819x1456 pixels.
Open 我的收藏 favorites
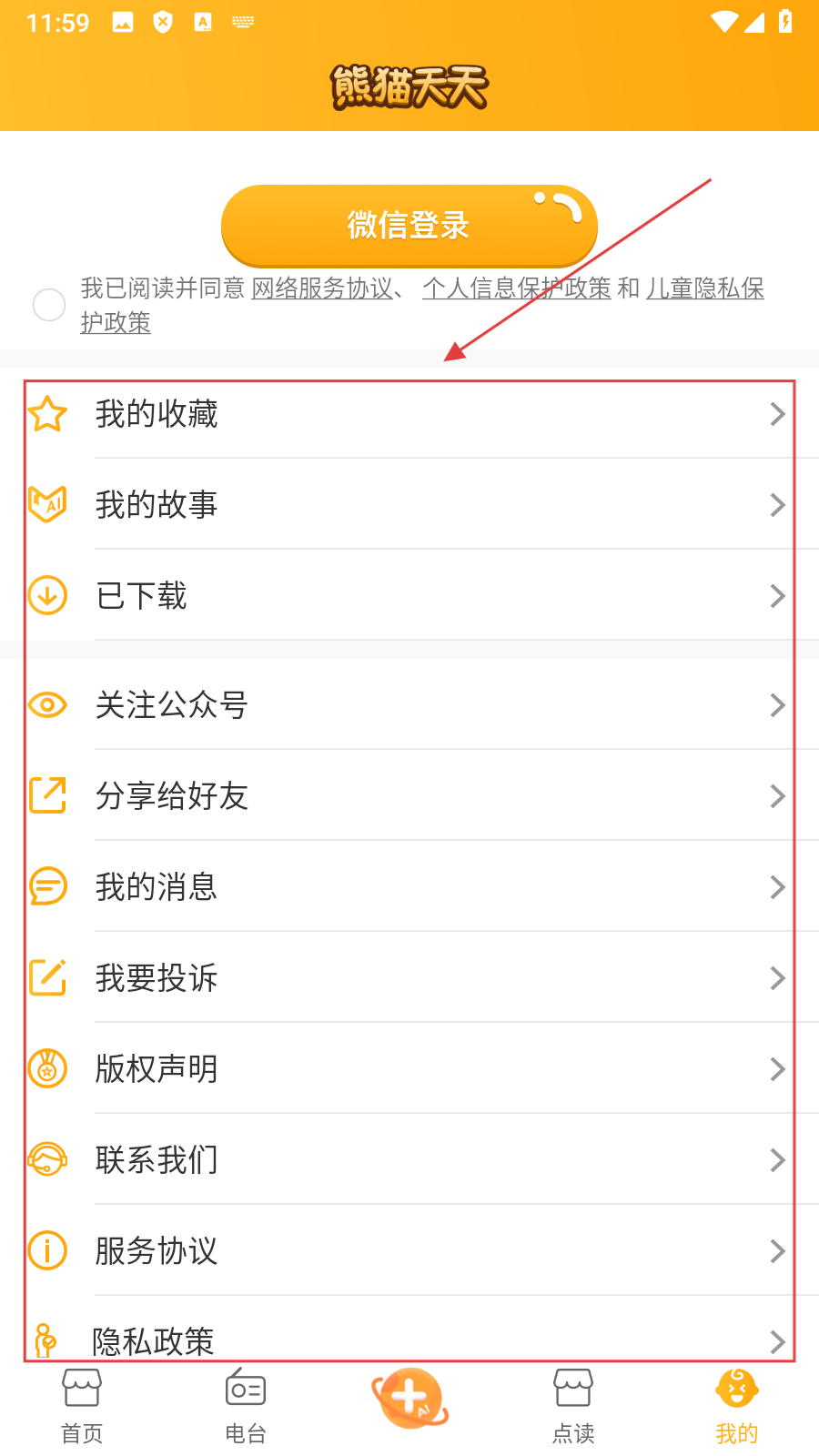[x=409, y=414]
